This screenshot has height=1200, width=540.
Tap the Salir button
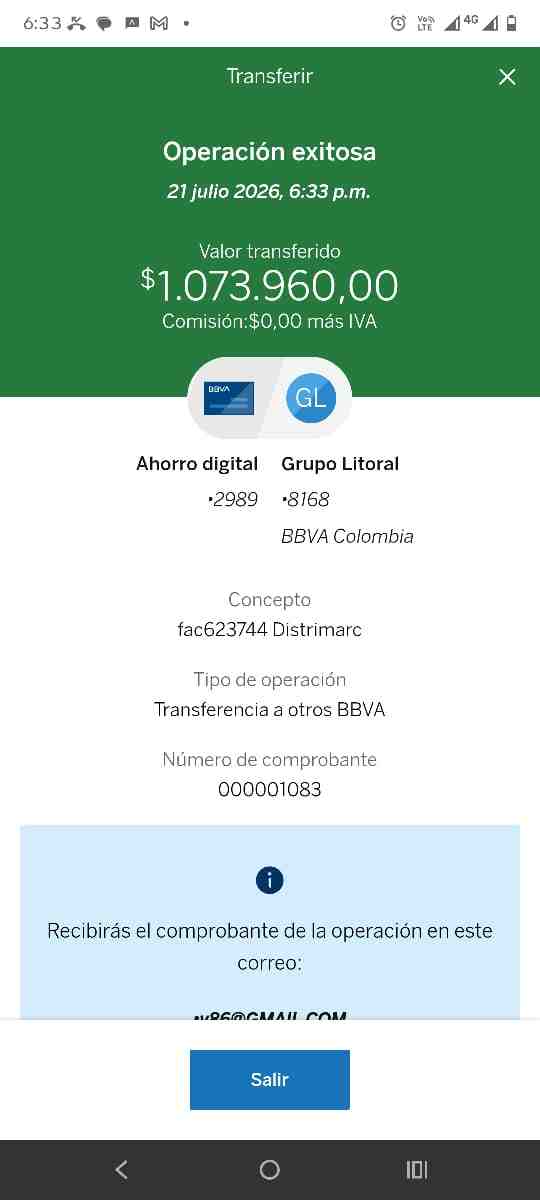point(270,1080)
